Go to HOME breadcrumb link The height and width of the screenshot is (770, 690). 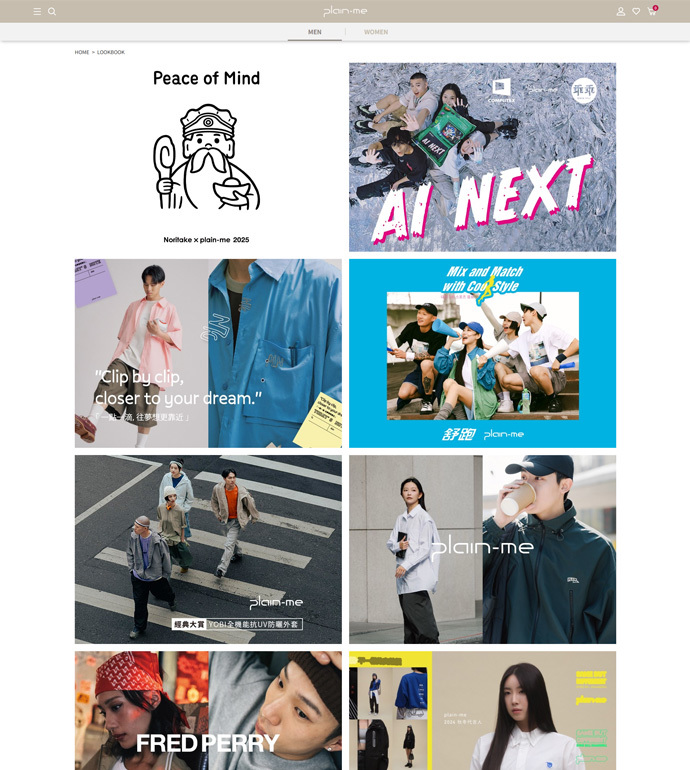point(82,52)
